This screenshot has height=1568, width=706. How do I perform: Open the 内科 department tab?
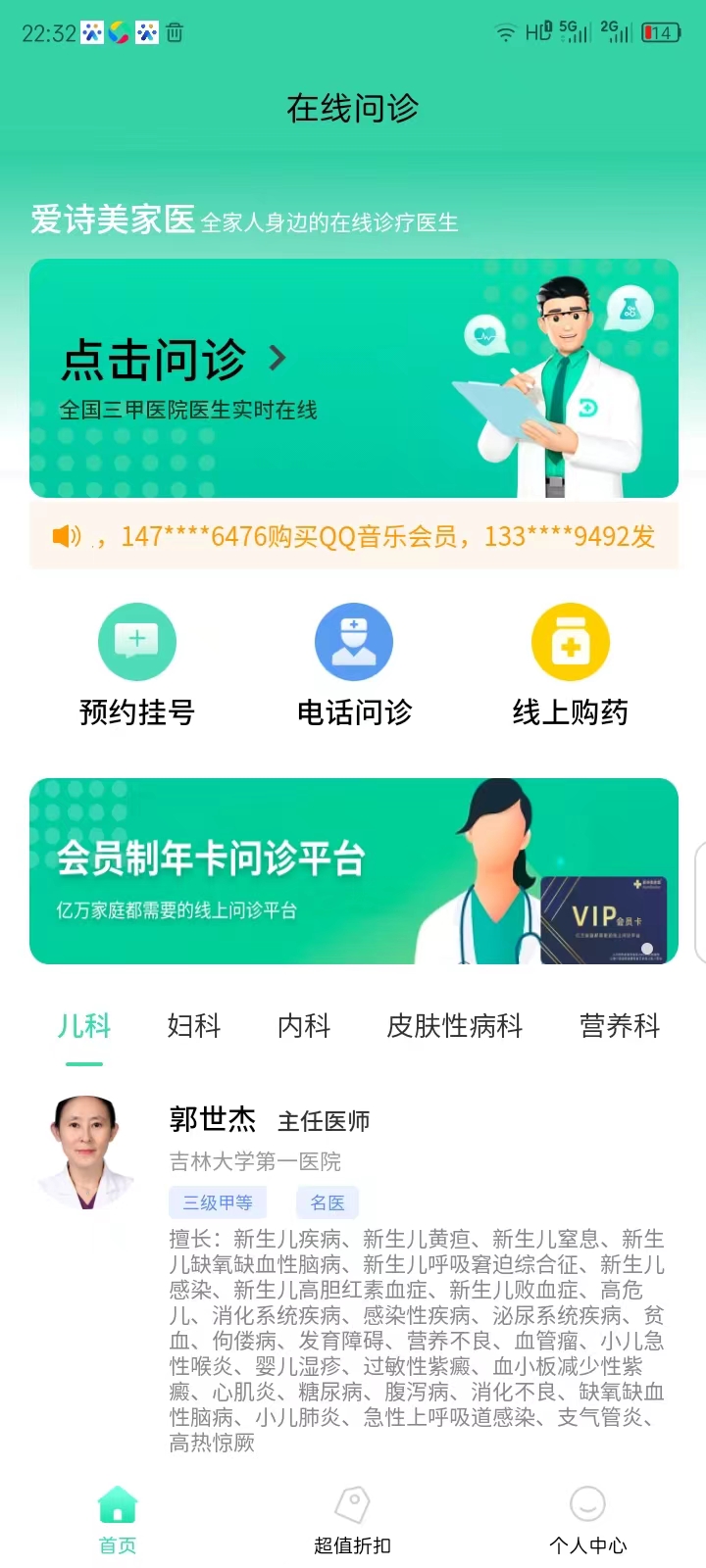[304, 1026]
